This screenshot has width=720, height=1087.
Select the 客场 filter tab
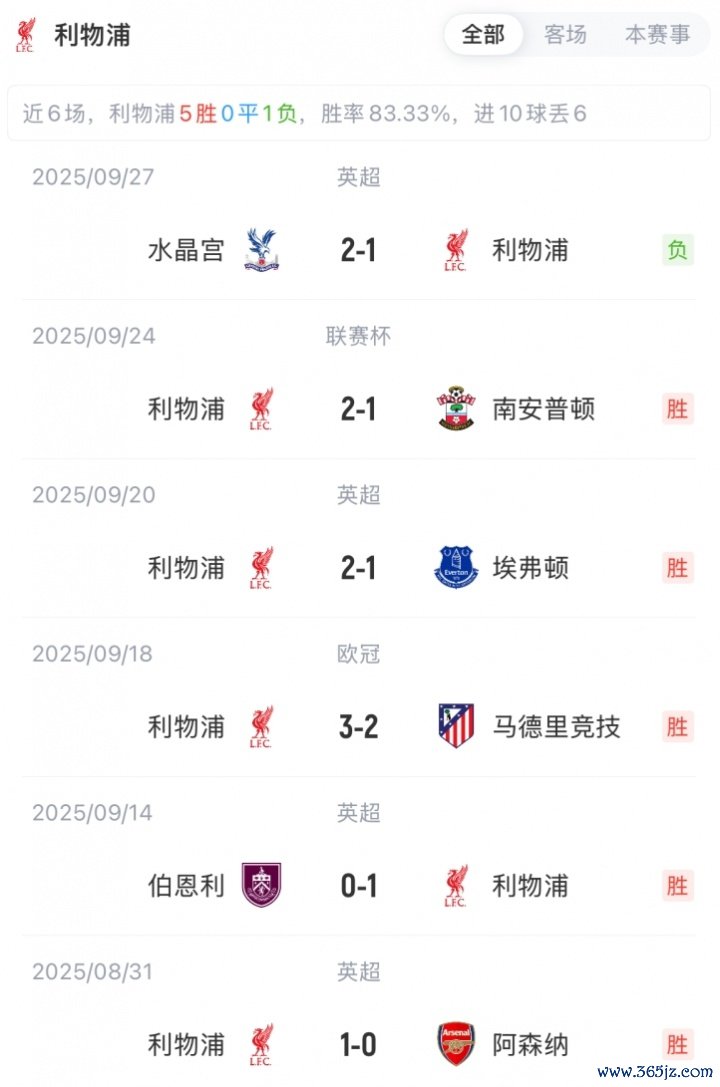coord(565,35)
